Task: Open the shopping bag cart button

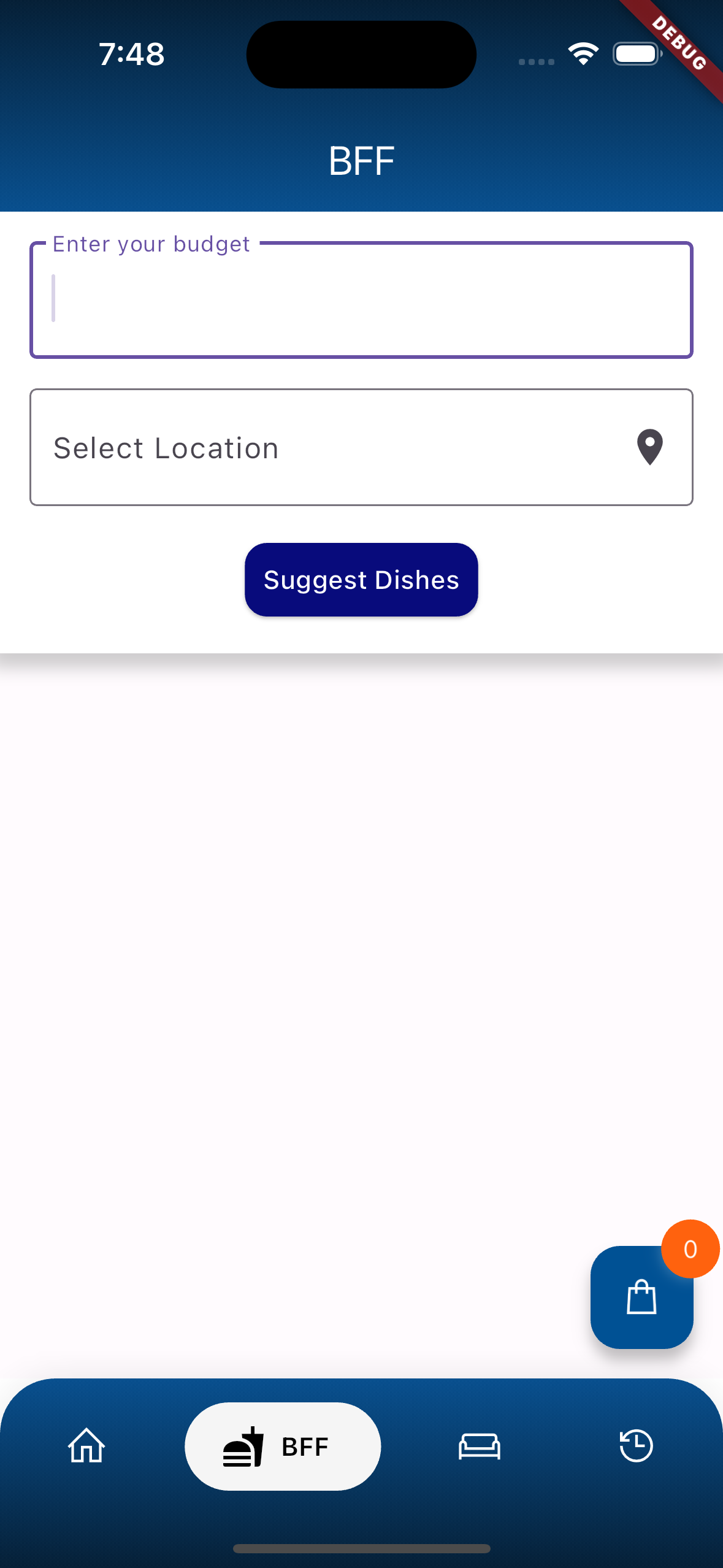Action: coord(641,1297)
